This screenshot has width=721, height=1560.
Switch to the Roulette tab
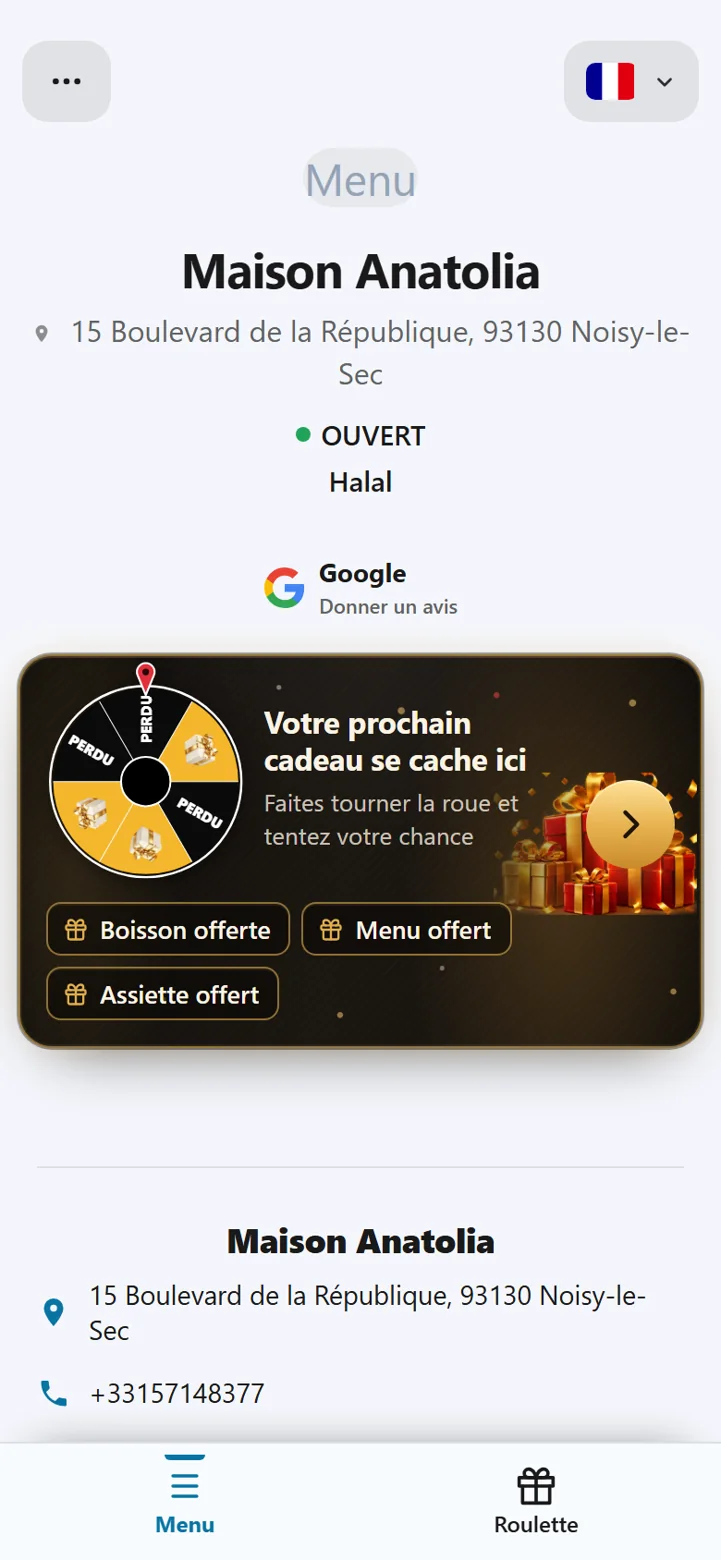pyautogui.click(x=536, y=1501)
